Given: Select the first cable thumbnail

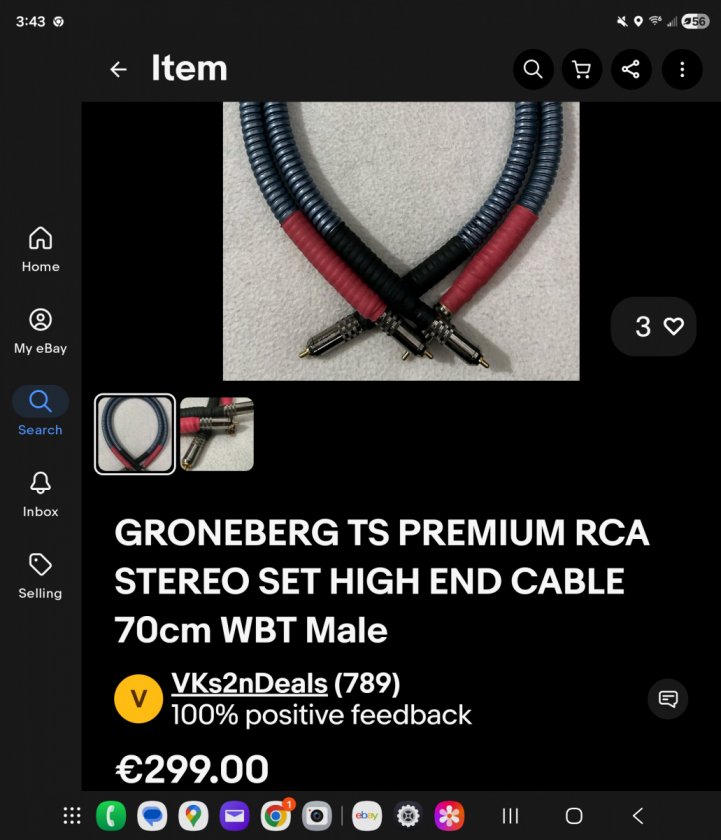Looking at the screenshot, I should pos(135,434).
